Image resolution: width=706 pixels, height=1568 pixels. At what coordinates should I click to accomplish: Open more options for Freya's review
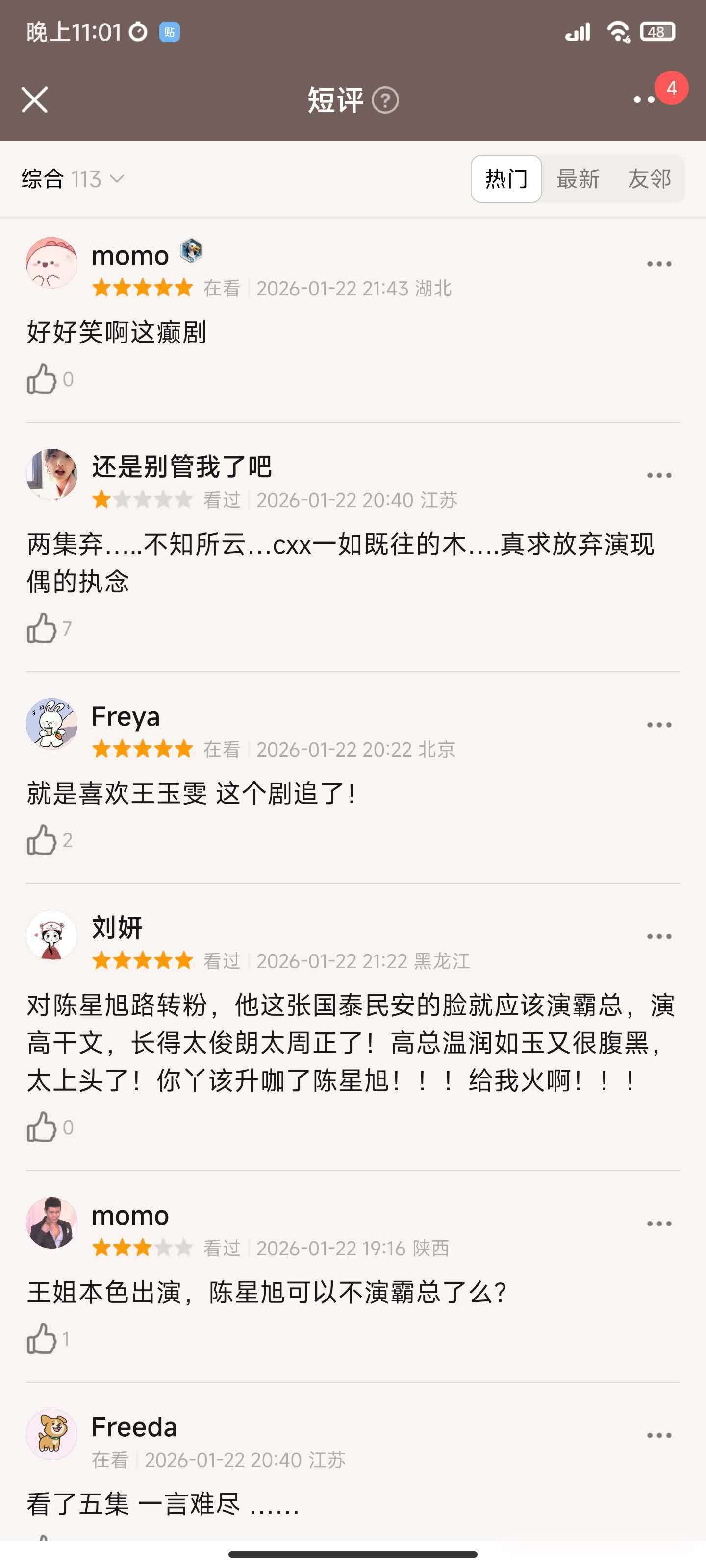[658, 725]
